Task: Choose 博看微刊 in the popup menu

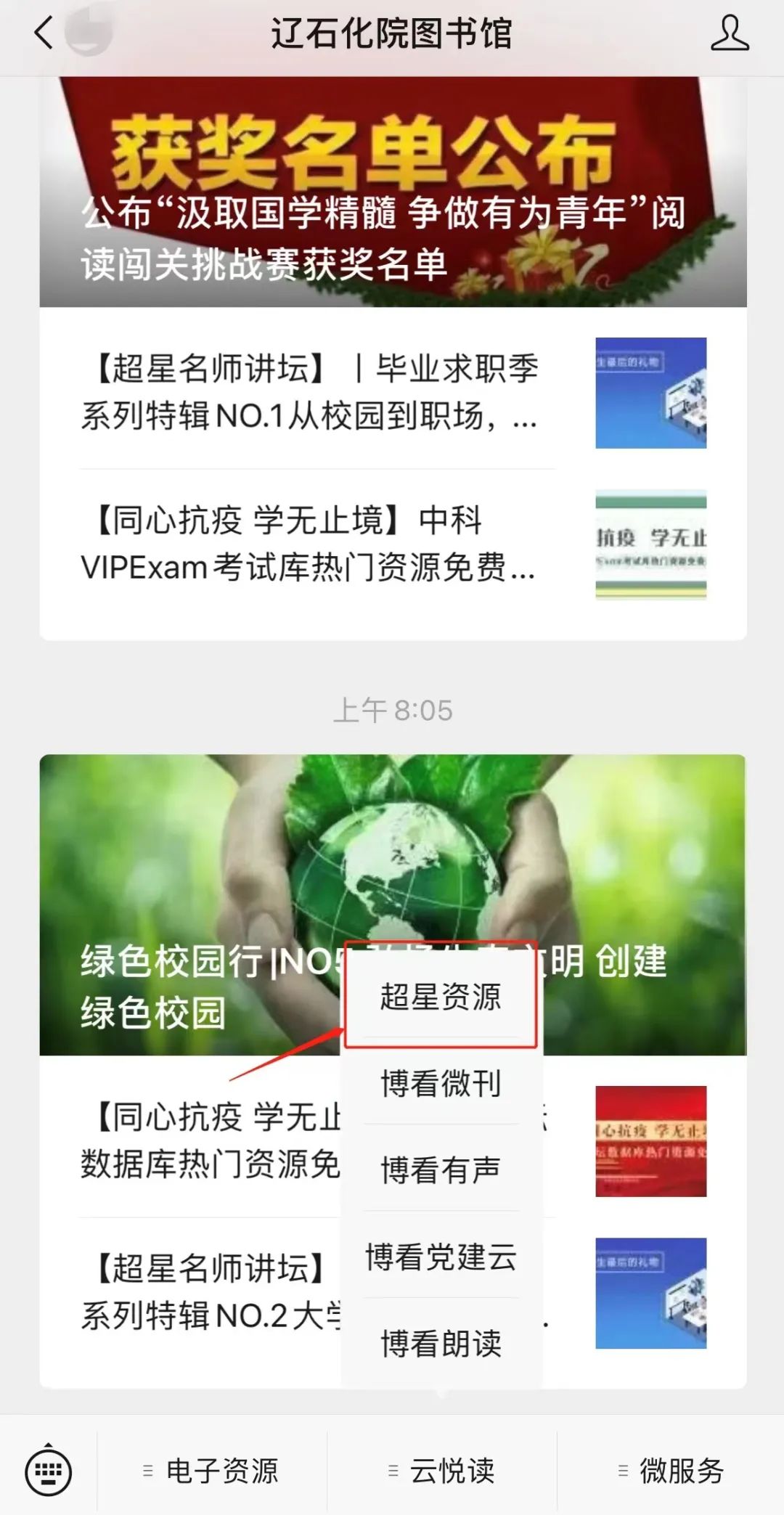Action: pyautogui.click(x=441, y=1083)
